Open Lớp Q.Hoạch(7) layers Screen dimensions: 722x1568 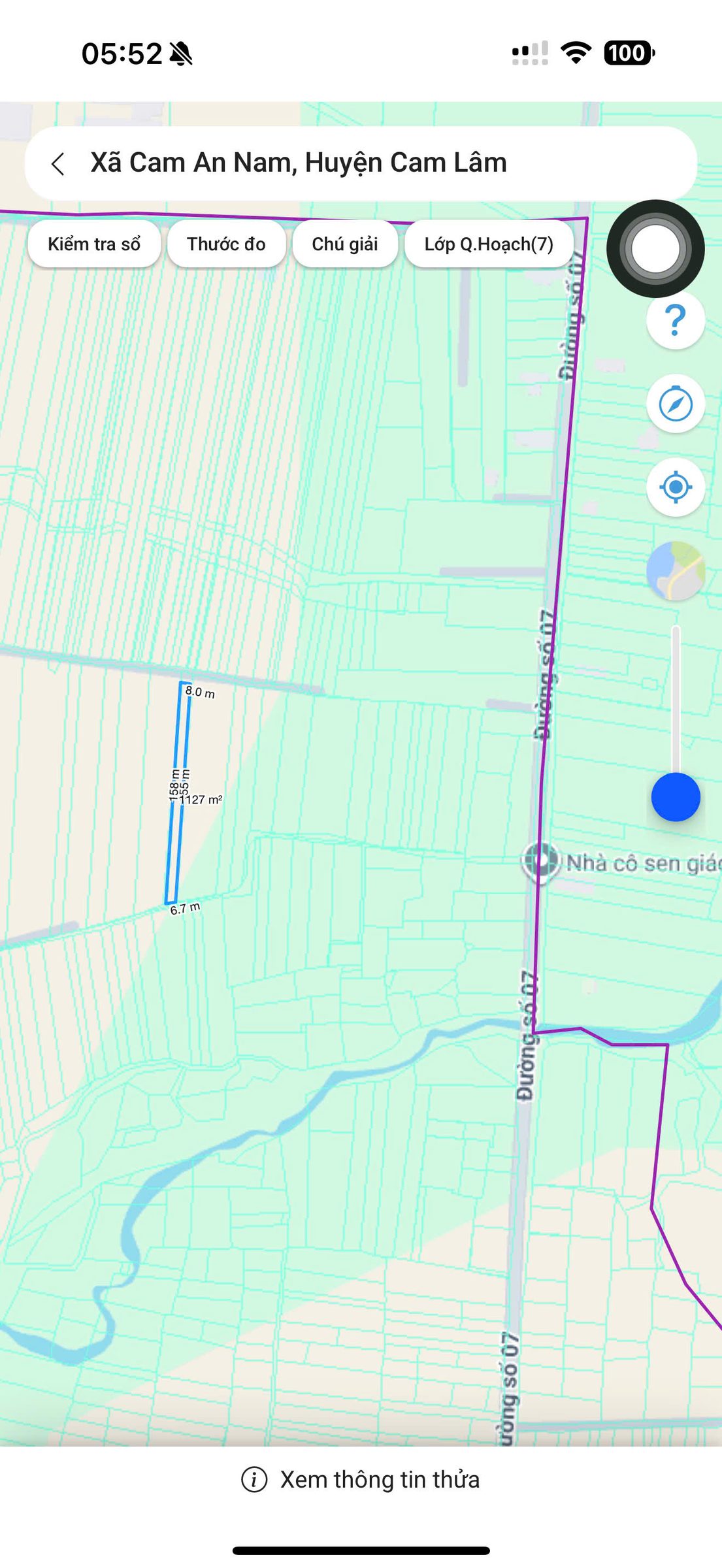[x=489, y=244]
